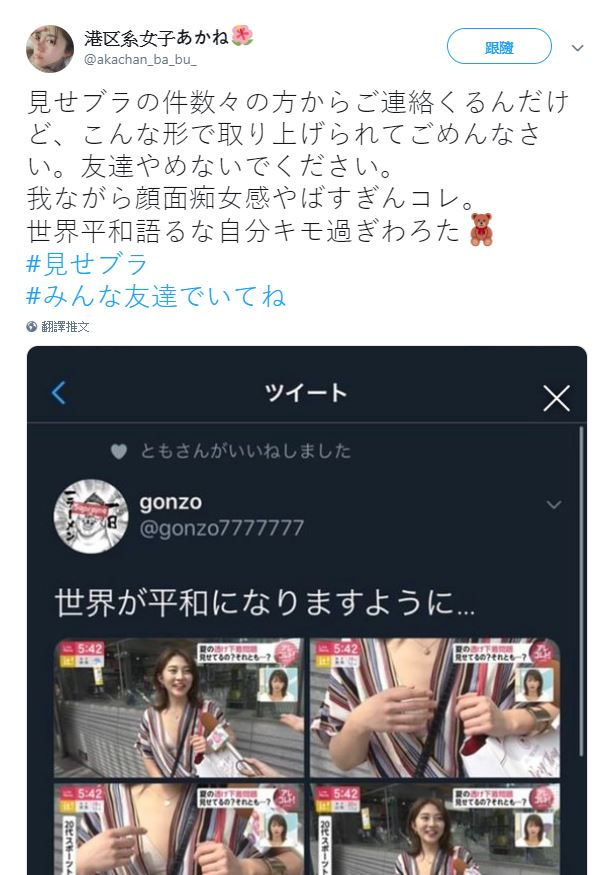Tap the 跟隨 follow button
Screen dimensions: 608x875
(498, 46)
